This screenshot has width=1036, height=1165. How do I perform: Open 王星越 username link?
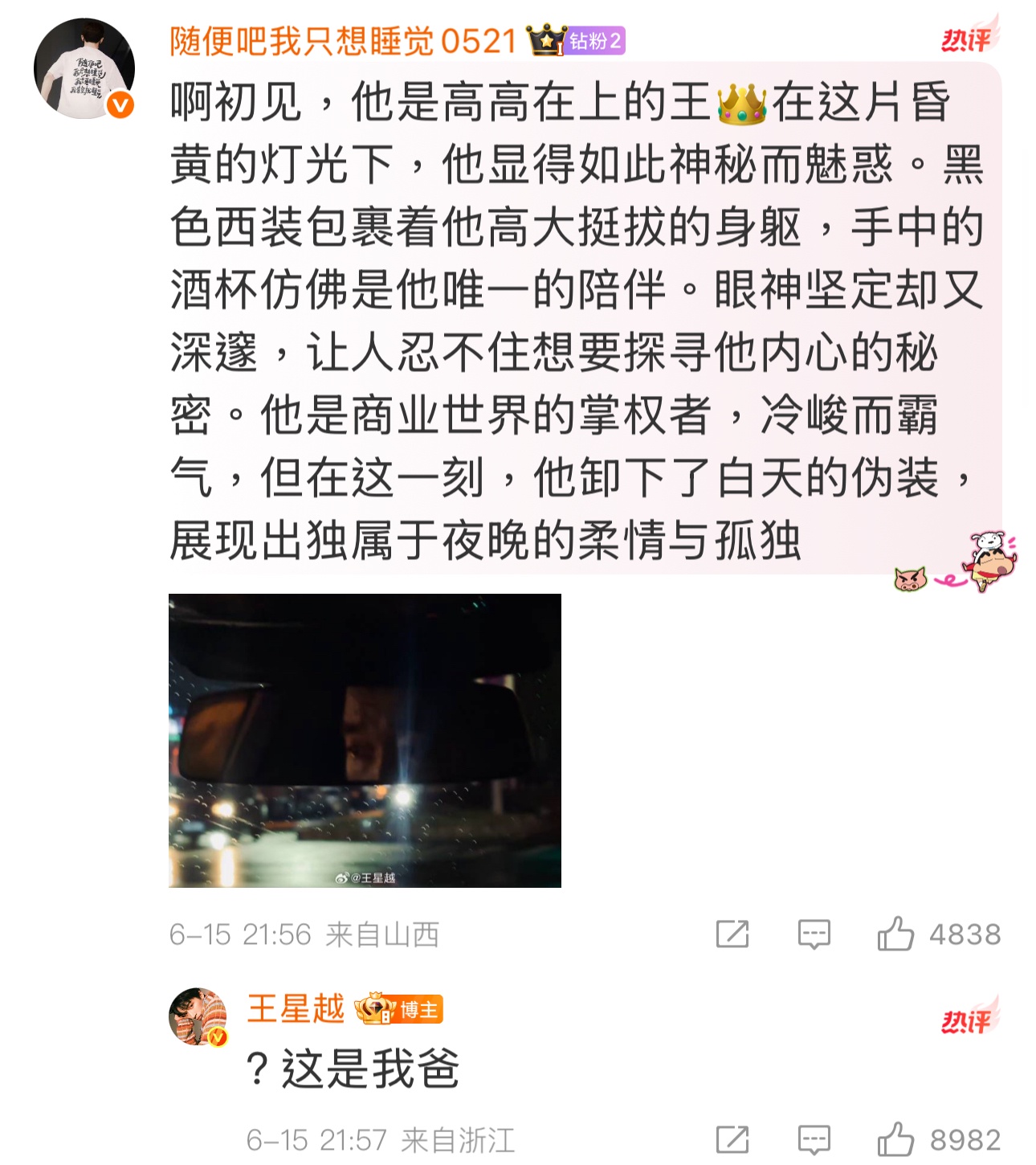point(296,1008)
